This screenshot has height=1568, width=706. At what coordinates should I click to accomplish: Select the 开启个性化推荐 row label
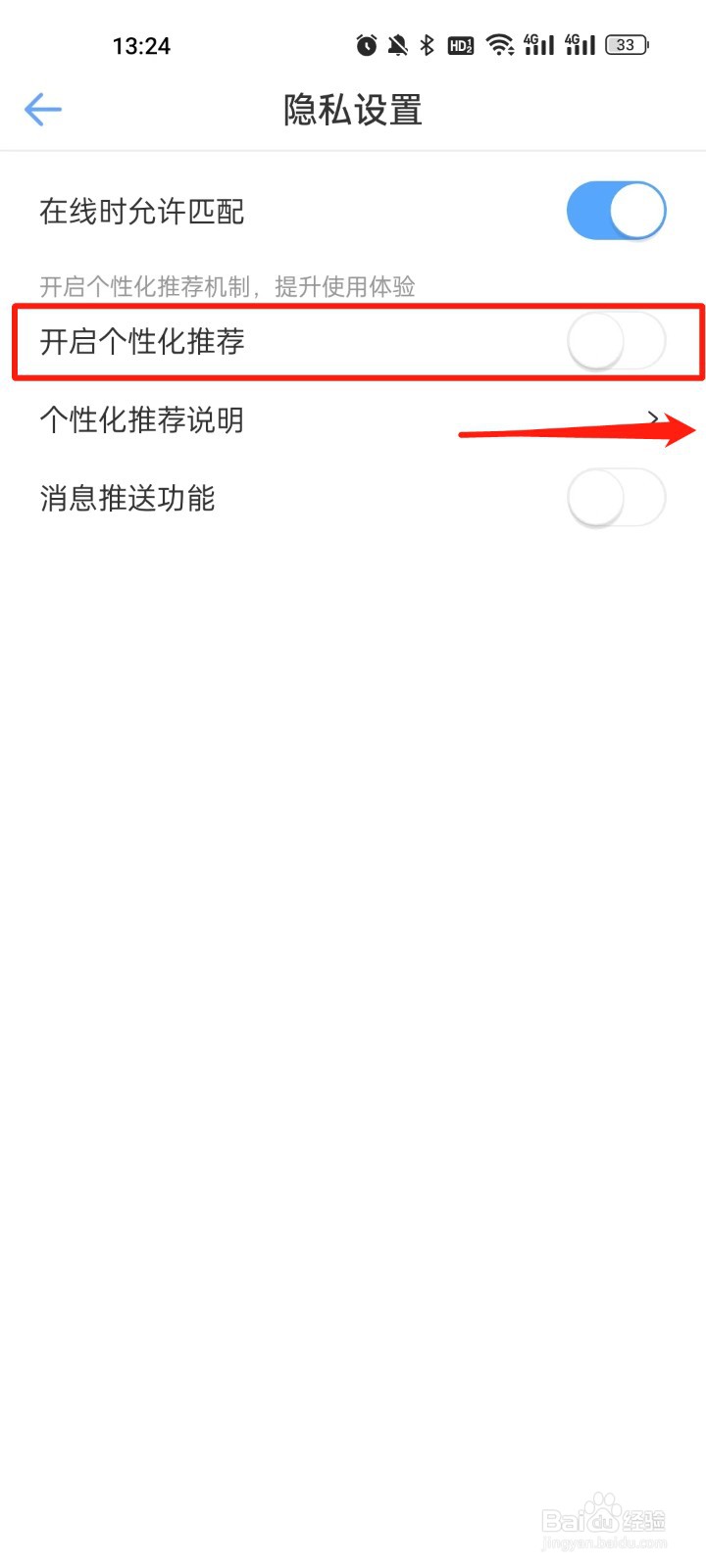click(x=143, y=342)
